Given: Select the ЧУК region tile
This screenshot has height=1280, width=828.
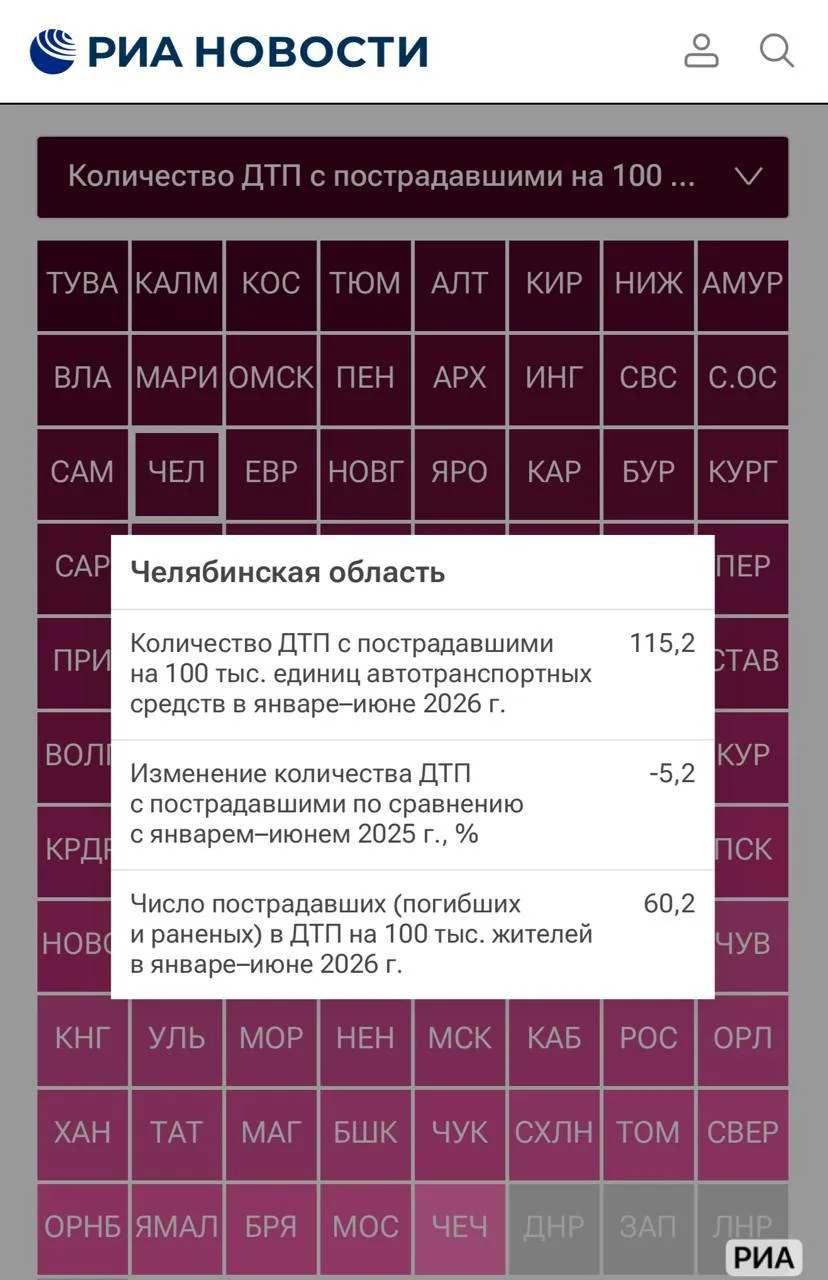Looking at the screenshot, I should pos(459,1132).
